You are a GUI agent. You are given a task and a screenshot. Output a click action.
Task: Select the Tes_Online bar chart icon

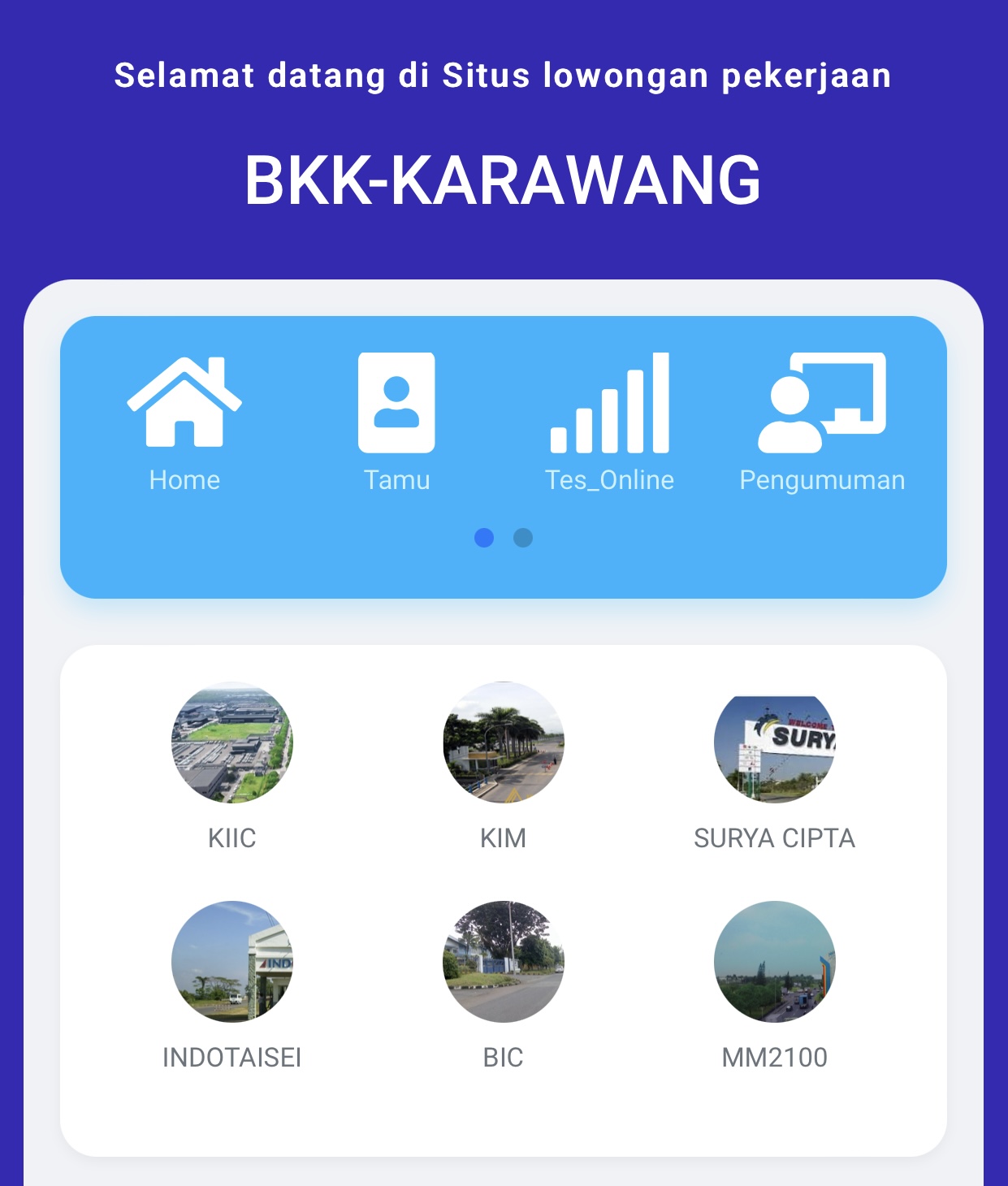(x=611, y=404)
